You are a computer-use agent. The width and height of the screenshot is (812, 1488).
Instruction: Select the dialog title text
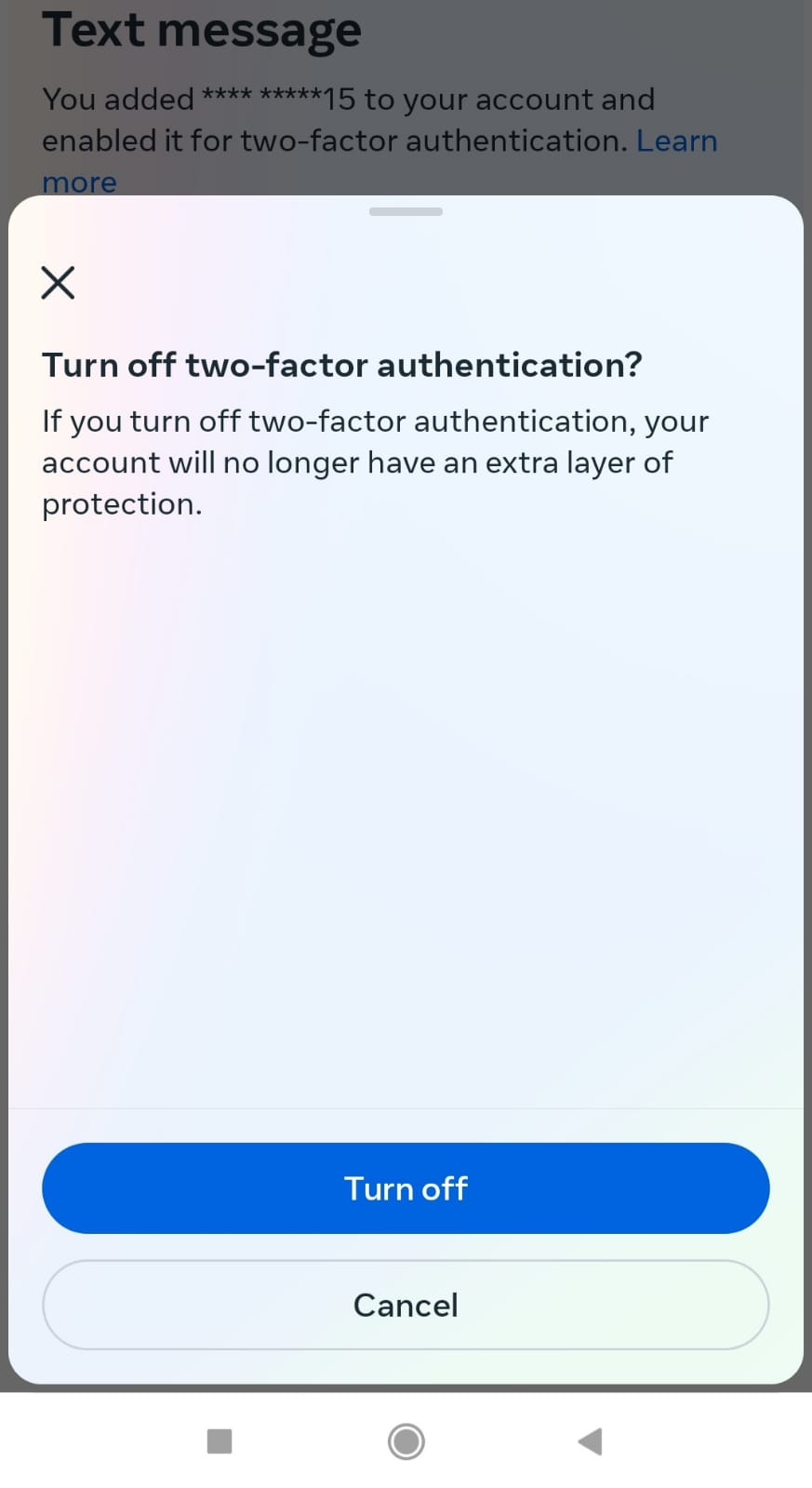[x=341, y=364]
